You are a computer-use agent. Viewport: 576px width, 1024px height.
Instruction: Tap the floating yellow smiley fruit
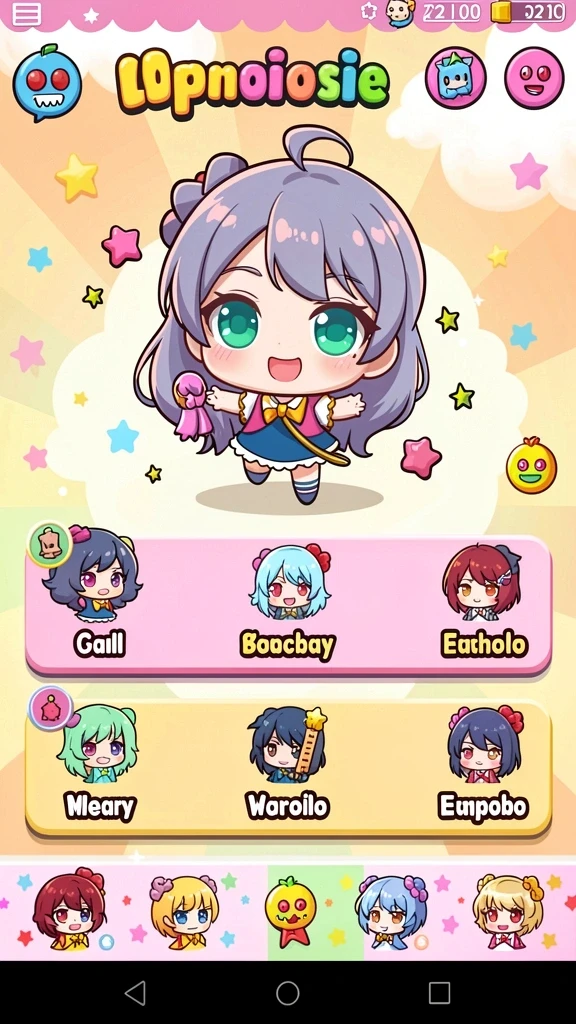pyautogui.click(x=531, y=466)
